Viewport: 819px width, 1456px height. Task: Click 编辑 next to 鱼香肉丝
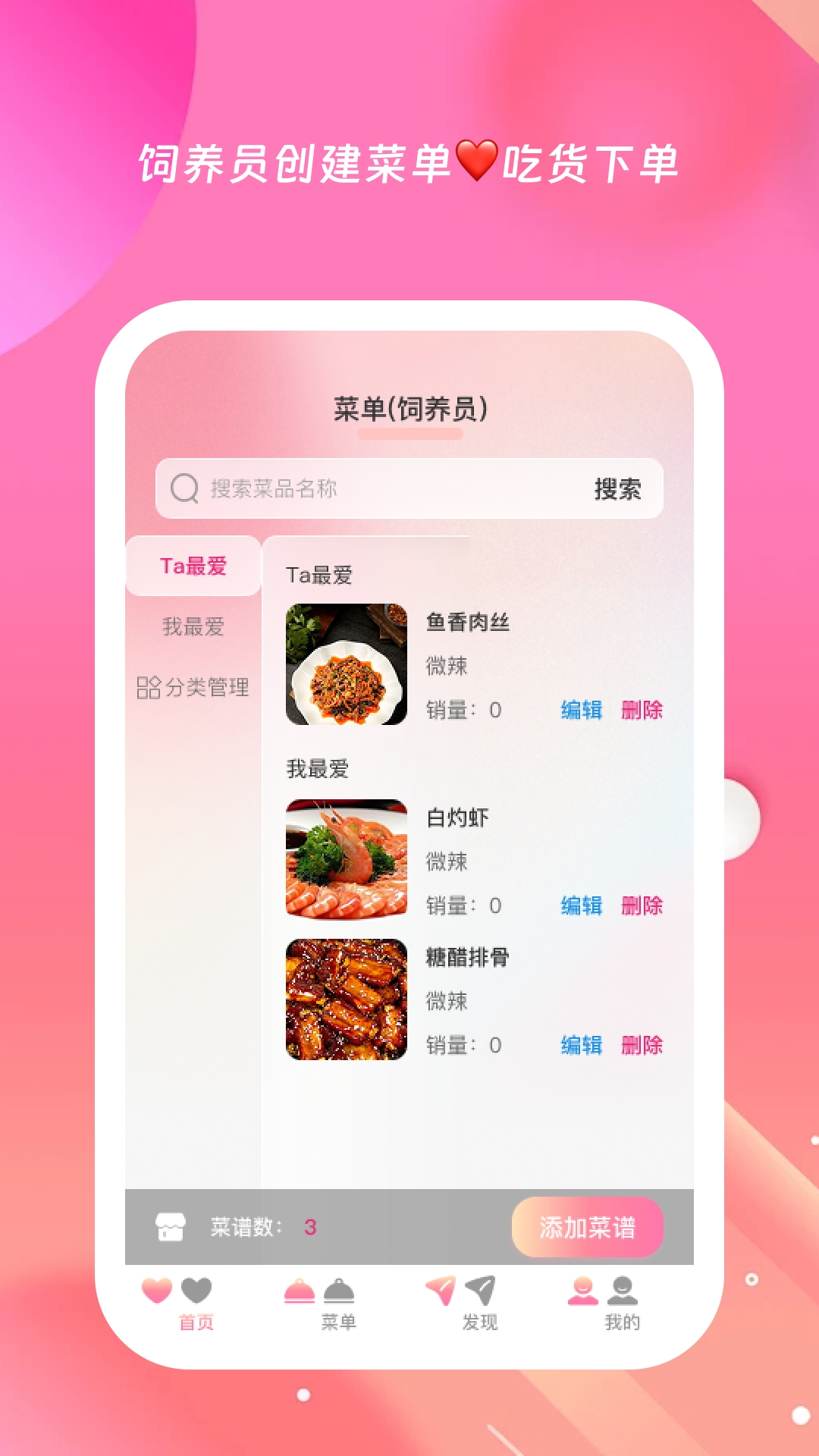point(579,711)
